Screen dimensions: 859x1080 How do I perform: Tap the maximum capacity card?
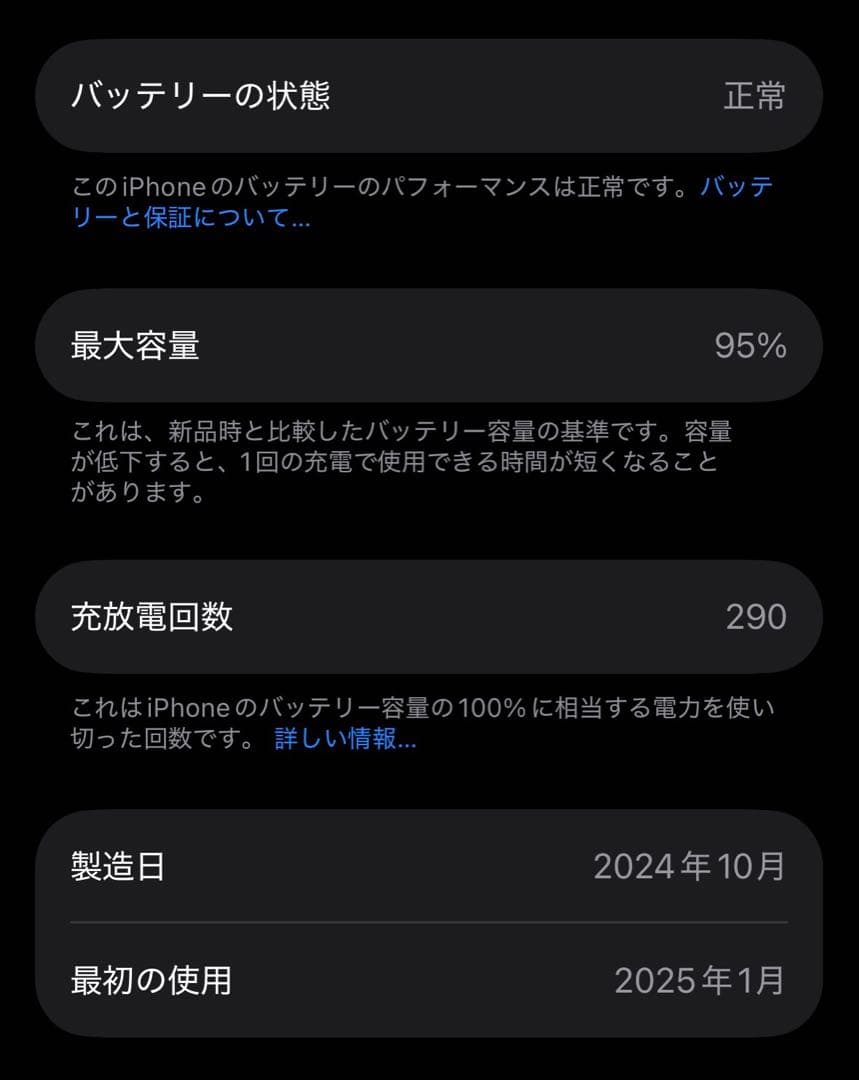click(430, 345)
